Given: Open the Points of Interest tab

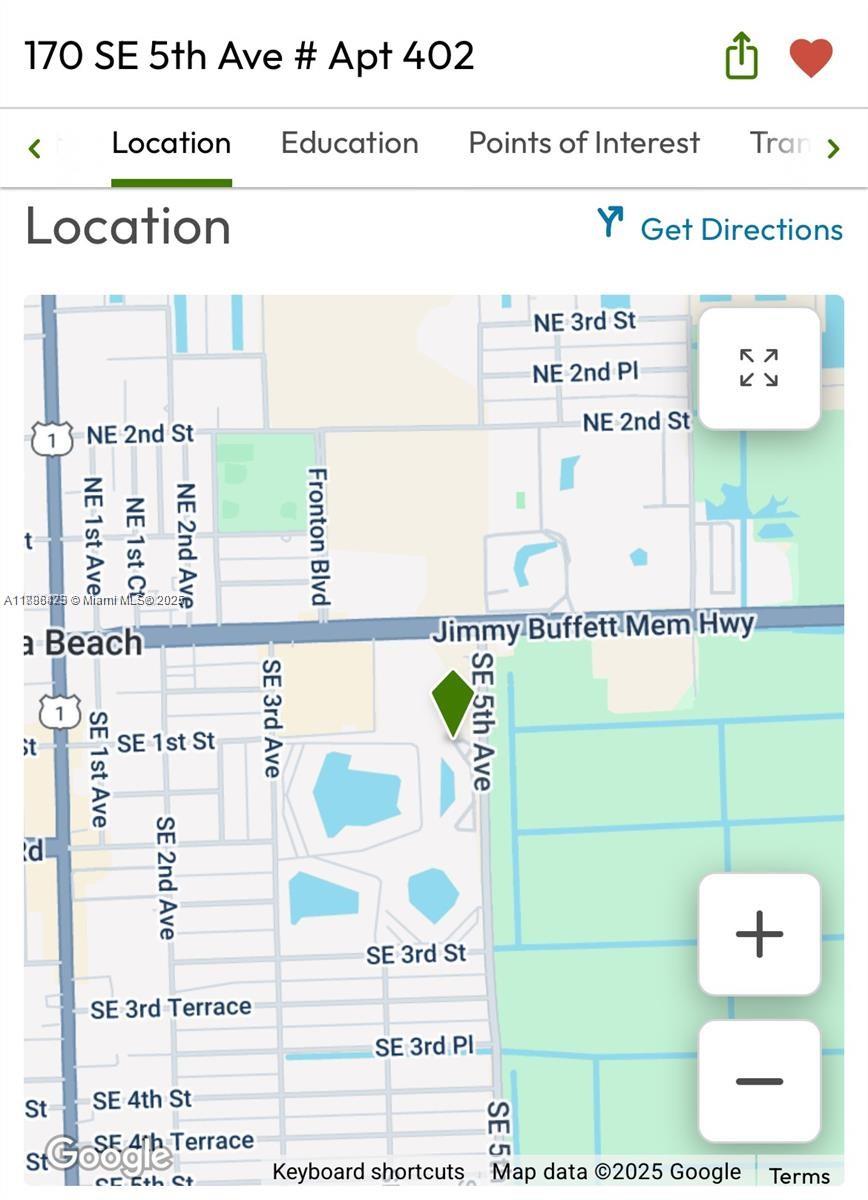Looking at the screenshot, I should pos(584,143).
